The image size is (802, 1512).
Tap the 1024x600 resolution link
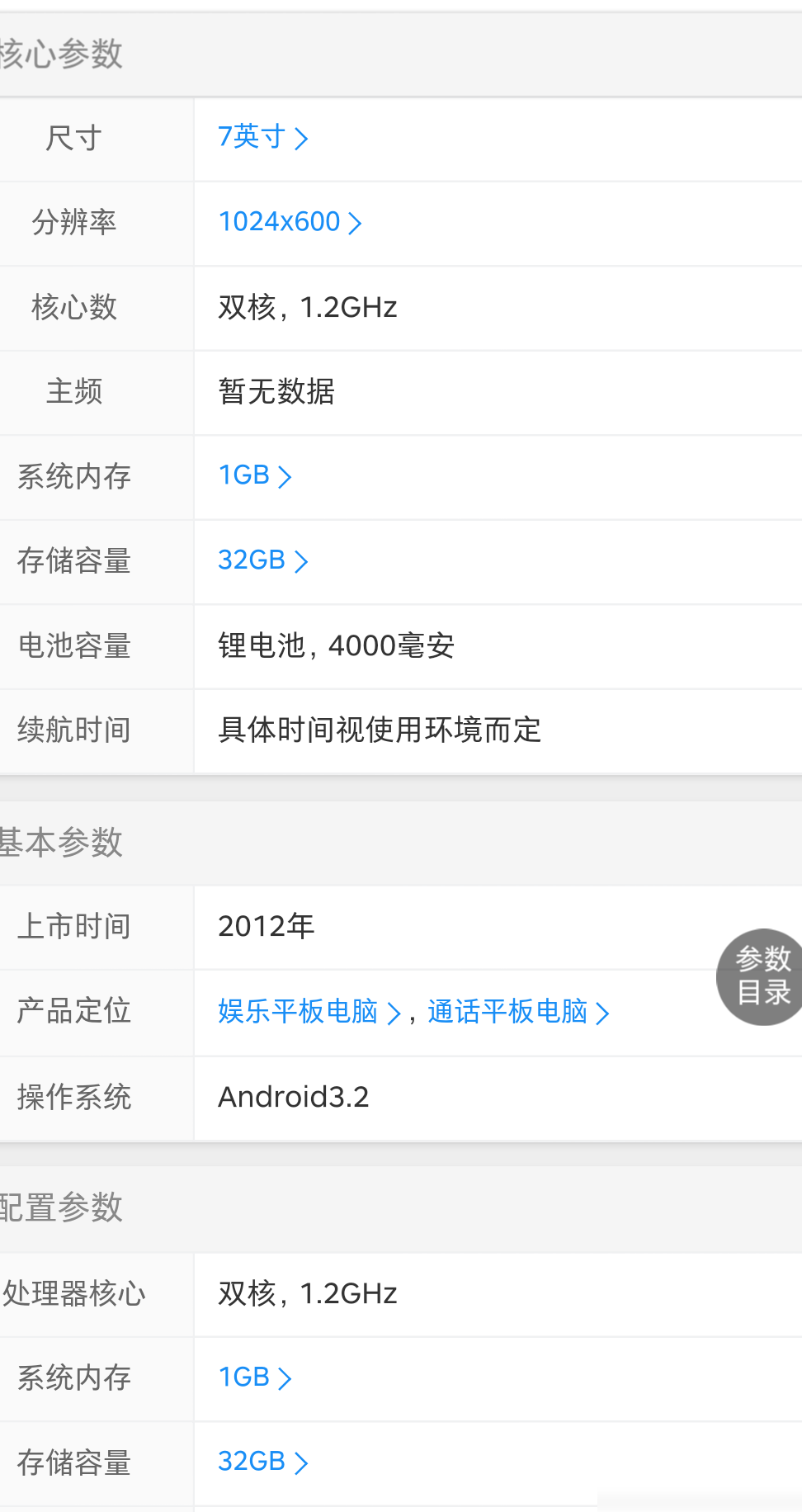290,222
